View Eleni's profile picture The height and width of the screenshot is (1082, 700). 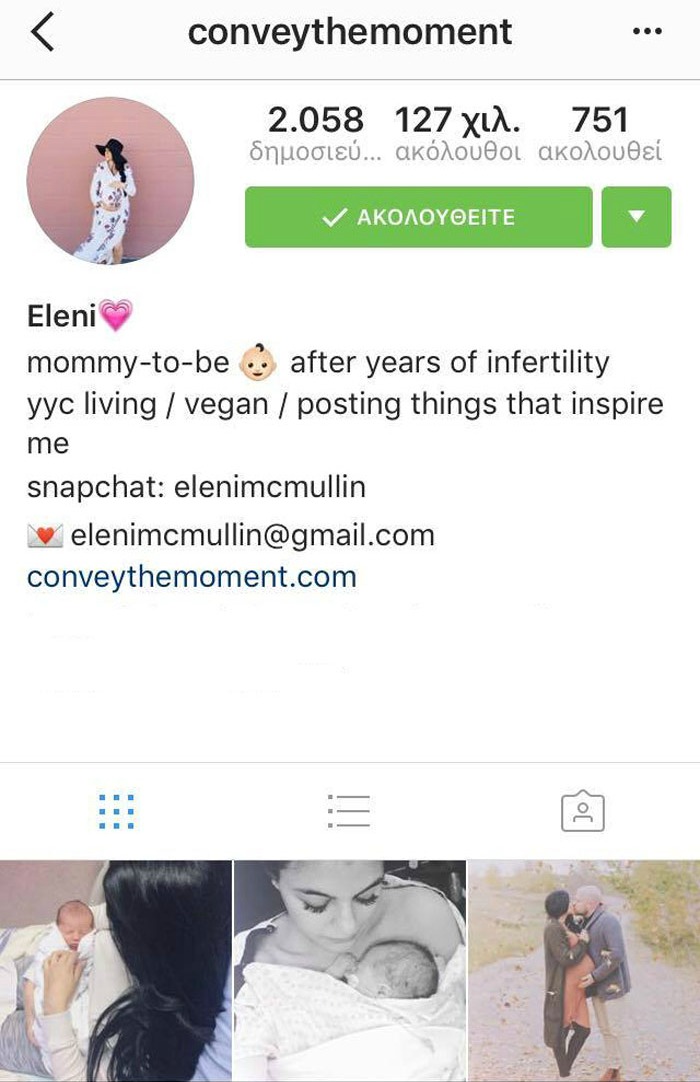point(110,181)
